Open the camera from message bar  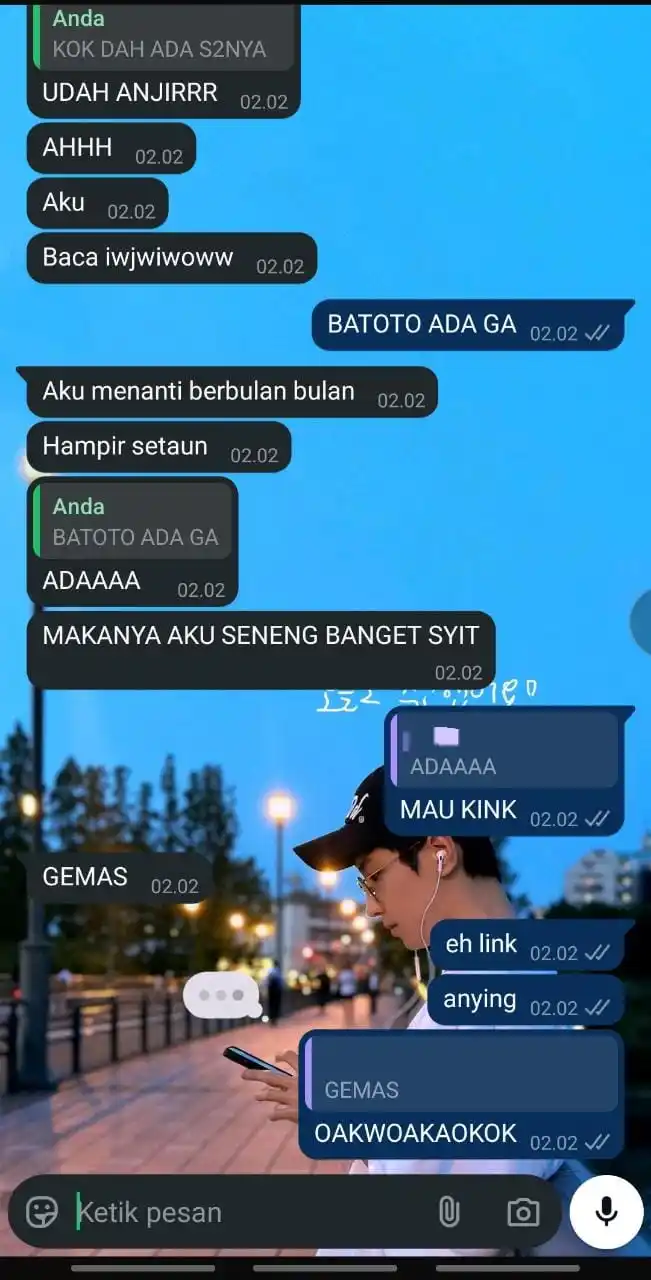[522, 1212]
